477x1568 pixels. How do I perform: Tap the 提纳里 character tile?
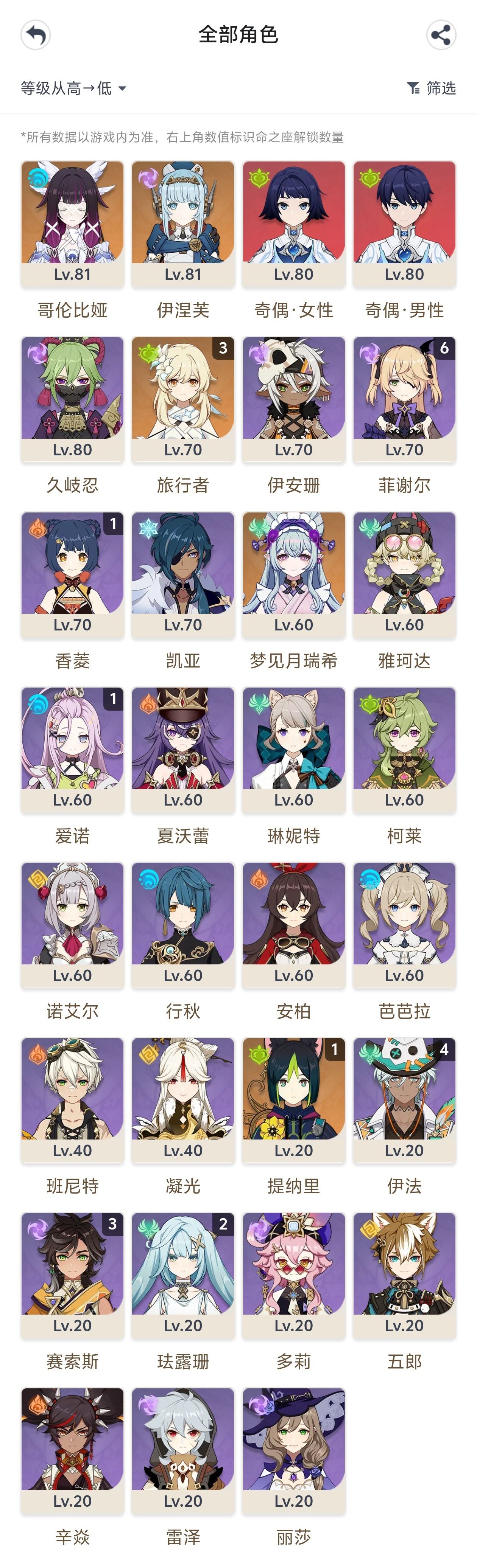(x=294, y=1099)
